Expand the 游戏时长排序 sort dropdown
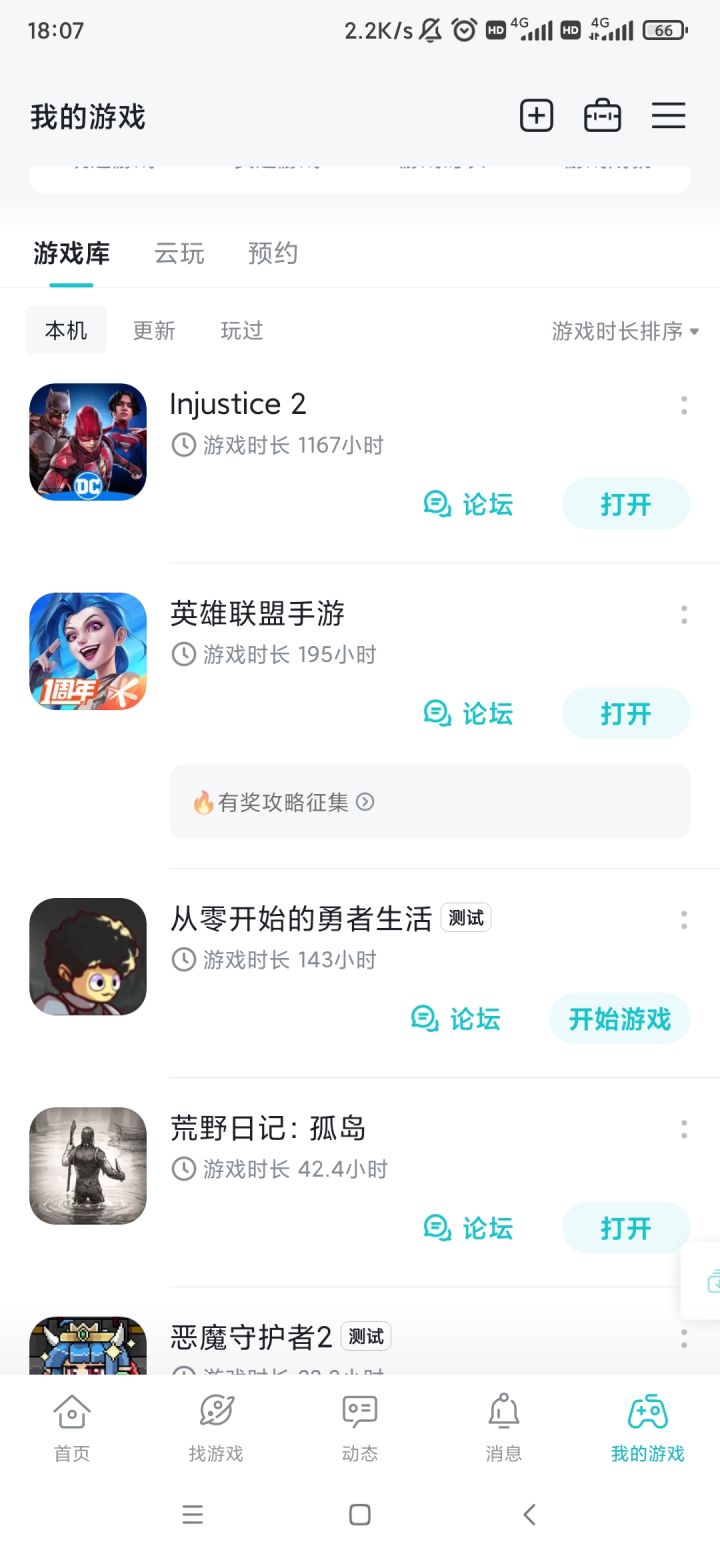This screenshot has height=1560, width=720. click(x=625, y=331)
